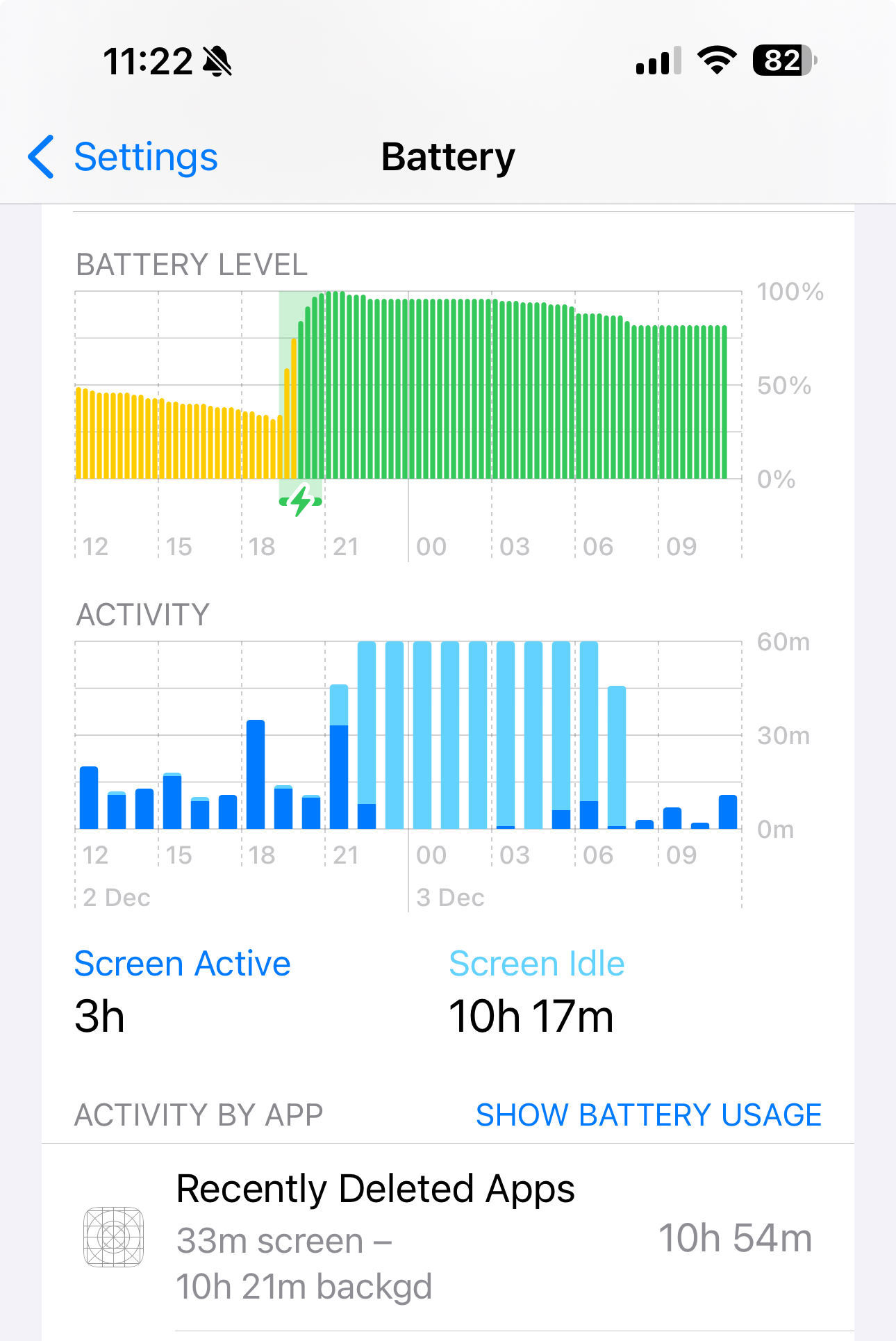Tap Show Battery Usage link
Image resolution: width=896 pixels, height=1341 pixels.
click(648, 1115)
